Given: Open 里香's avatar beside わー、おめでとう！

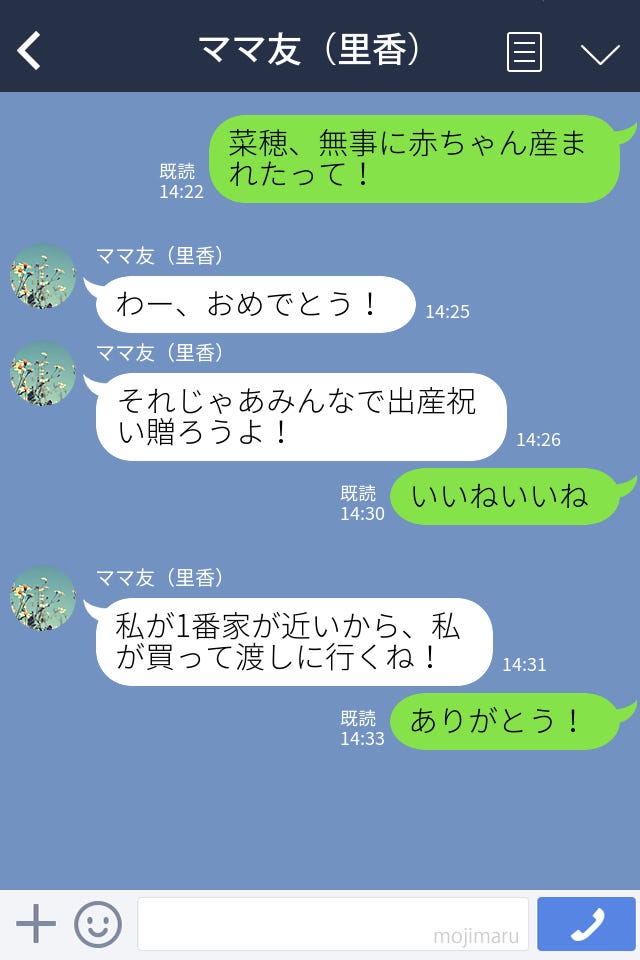Looking at the screenshot, I should pos(43,276).
